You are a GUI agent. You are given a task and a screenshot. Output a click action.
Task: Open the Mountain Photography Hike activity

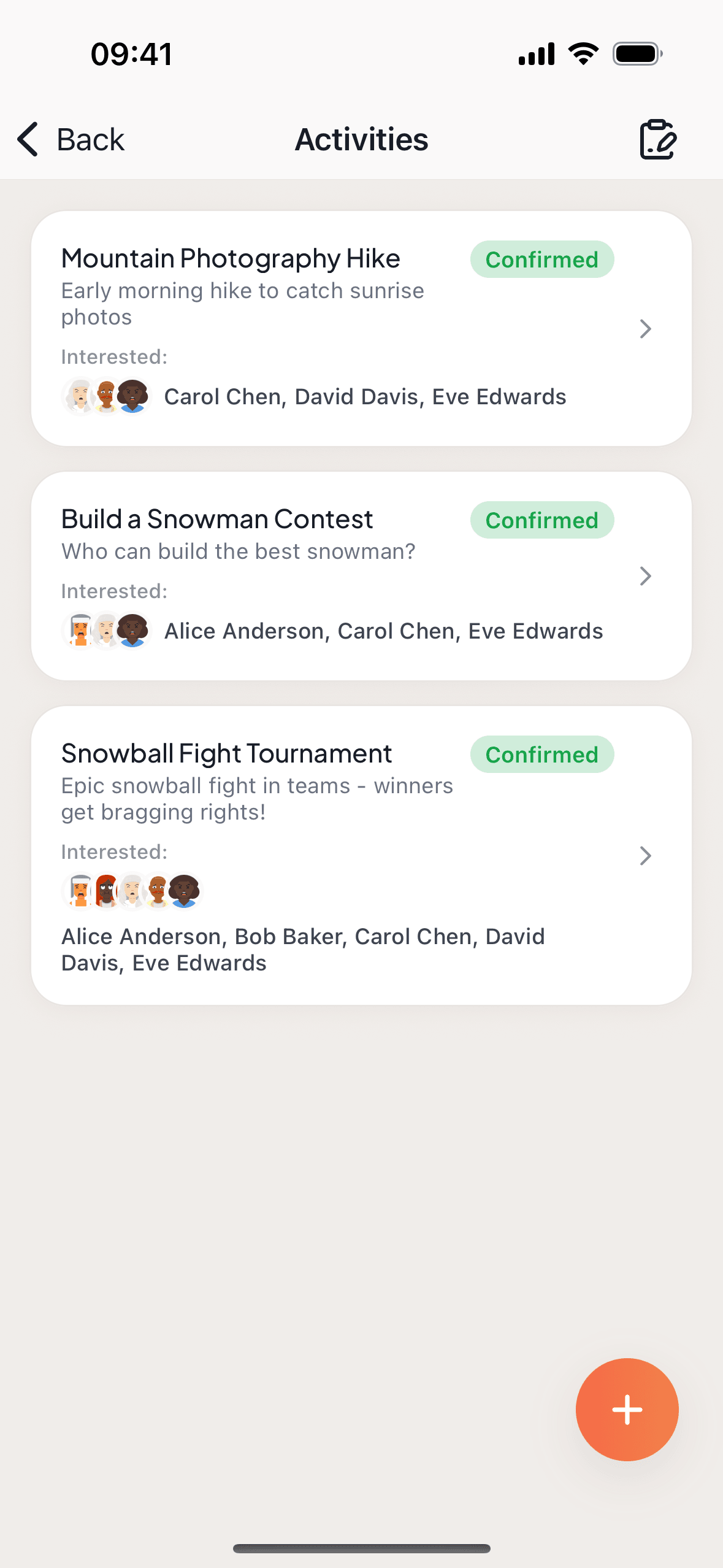pos(361,328)
